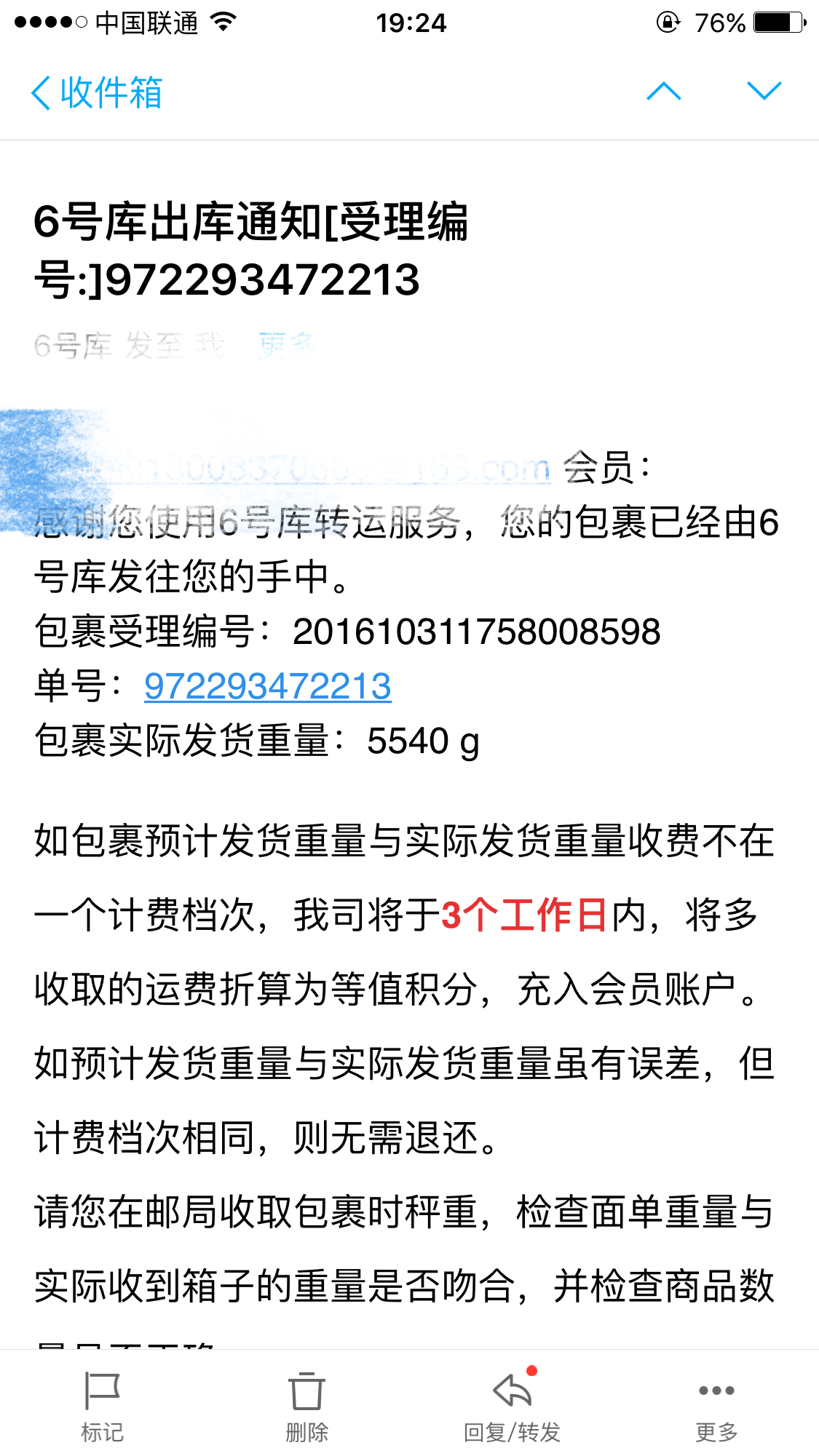Open tracking number link 972293472213
Screen dimensions: 819x1456
tap(268, 686)
